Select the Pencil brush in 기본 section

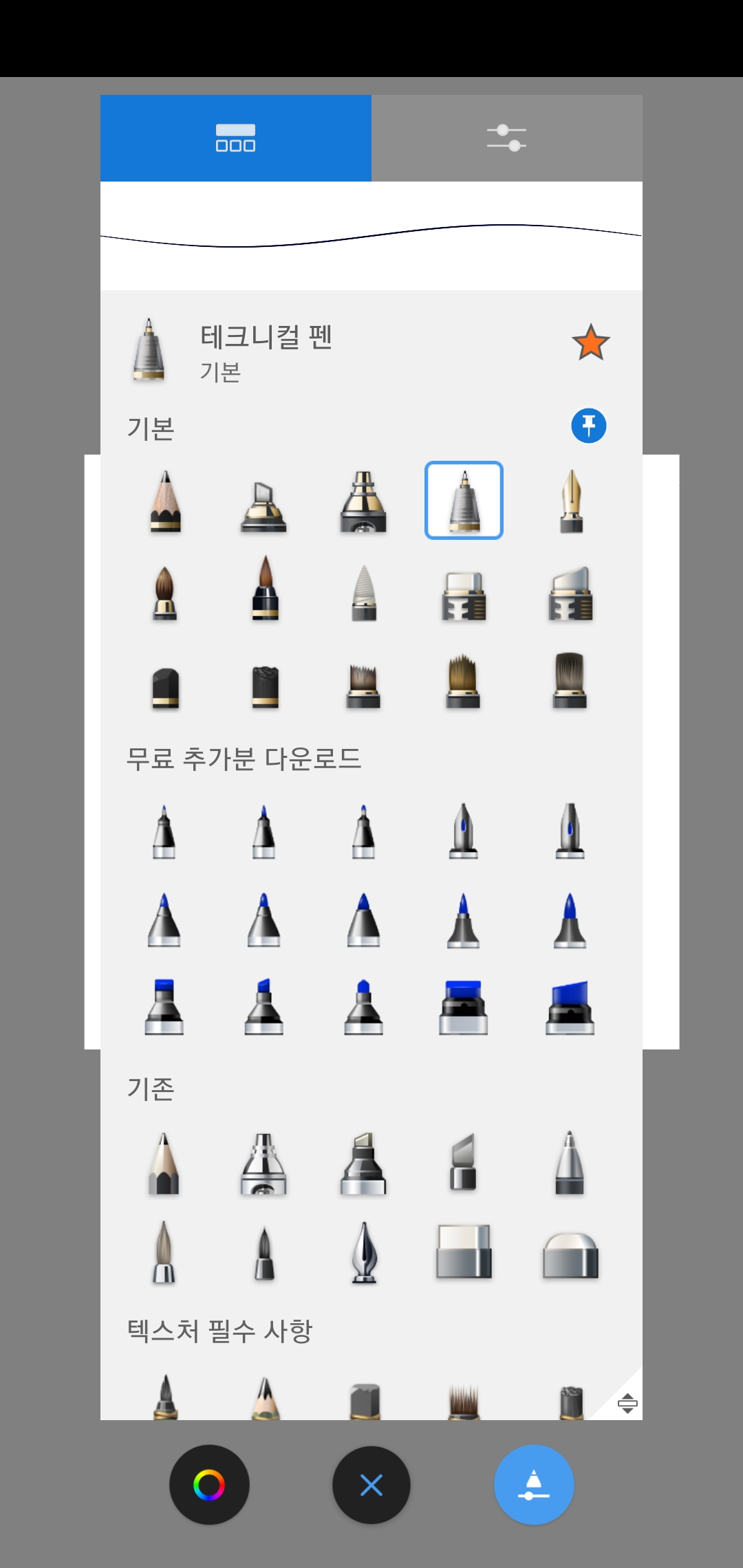point(165,500)
